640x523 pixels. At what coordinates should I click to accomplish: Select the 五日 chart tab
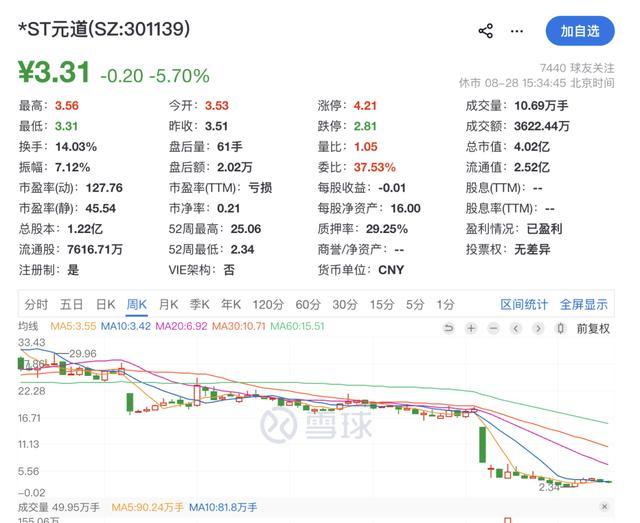pos(71,305)
